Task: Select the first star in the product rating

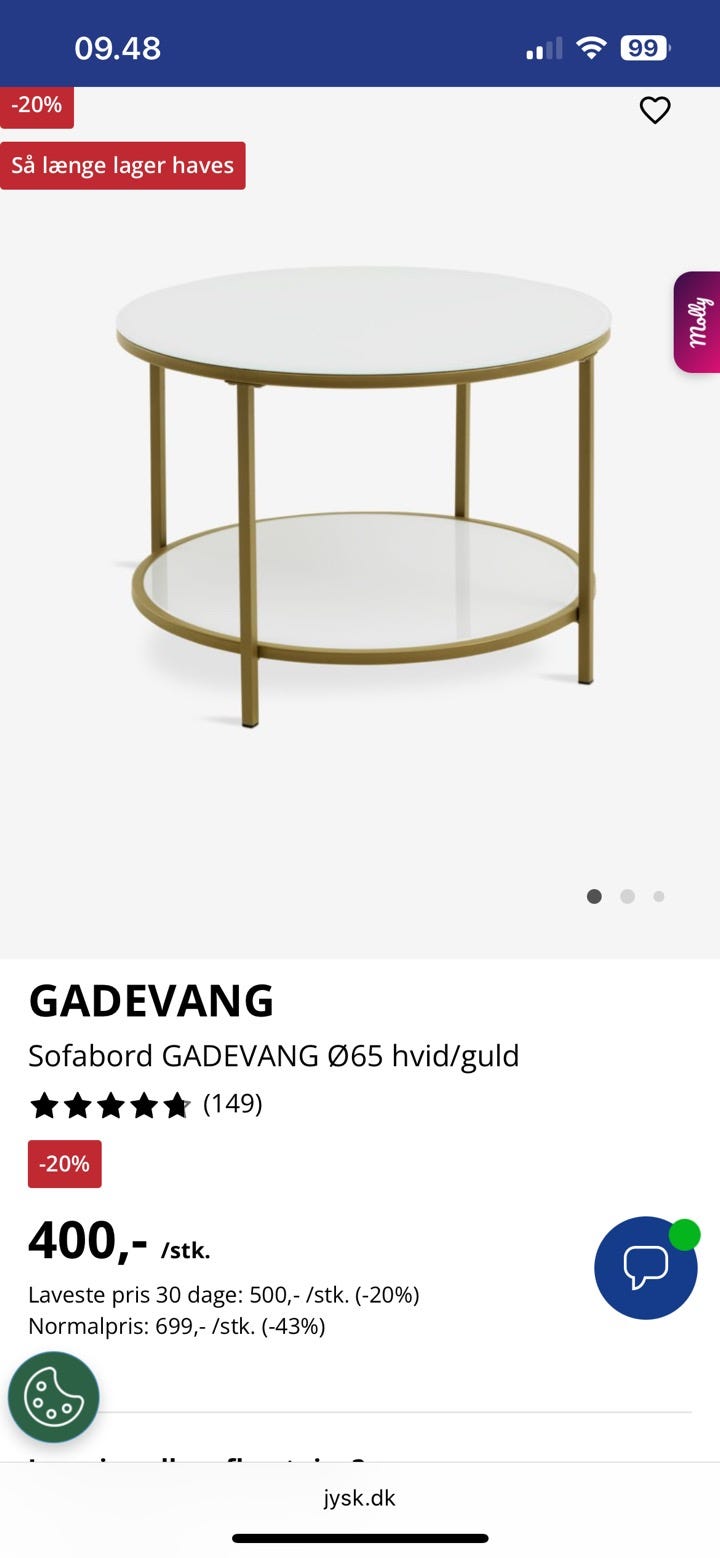Action: (x=45, y=1105)
